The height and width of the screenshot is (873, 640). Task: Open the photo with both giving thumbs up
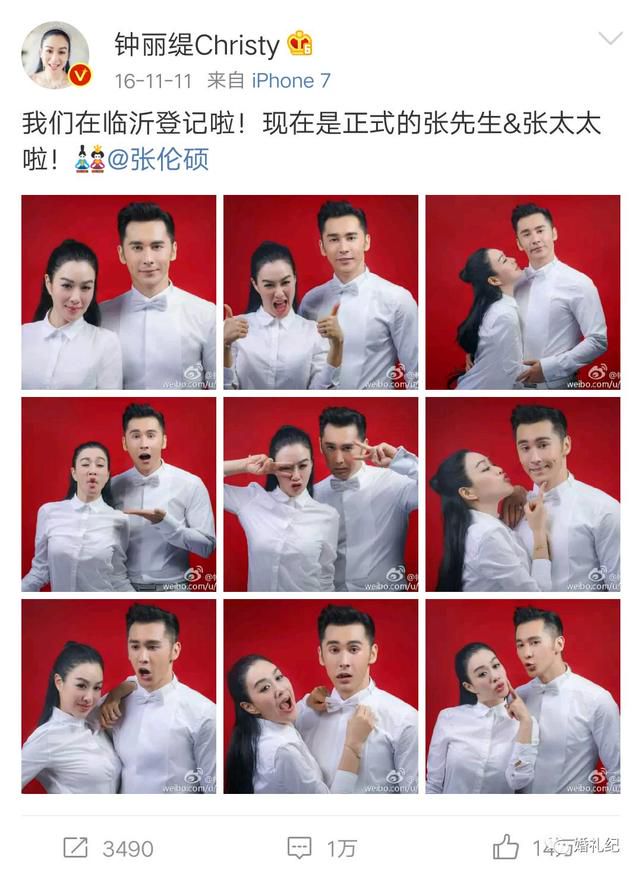point(320,292)
